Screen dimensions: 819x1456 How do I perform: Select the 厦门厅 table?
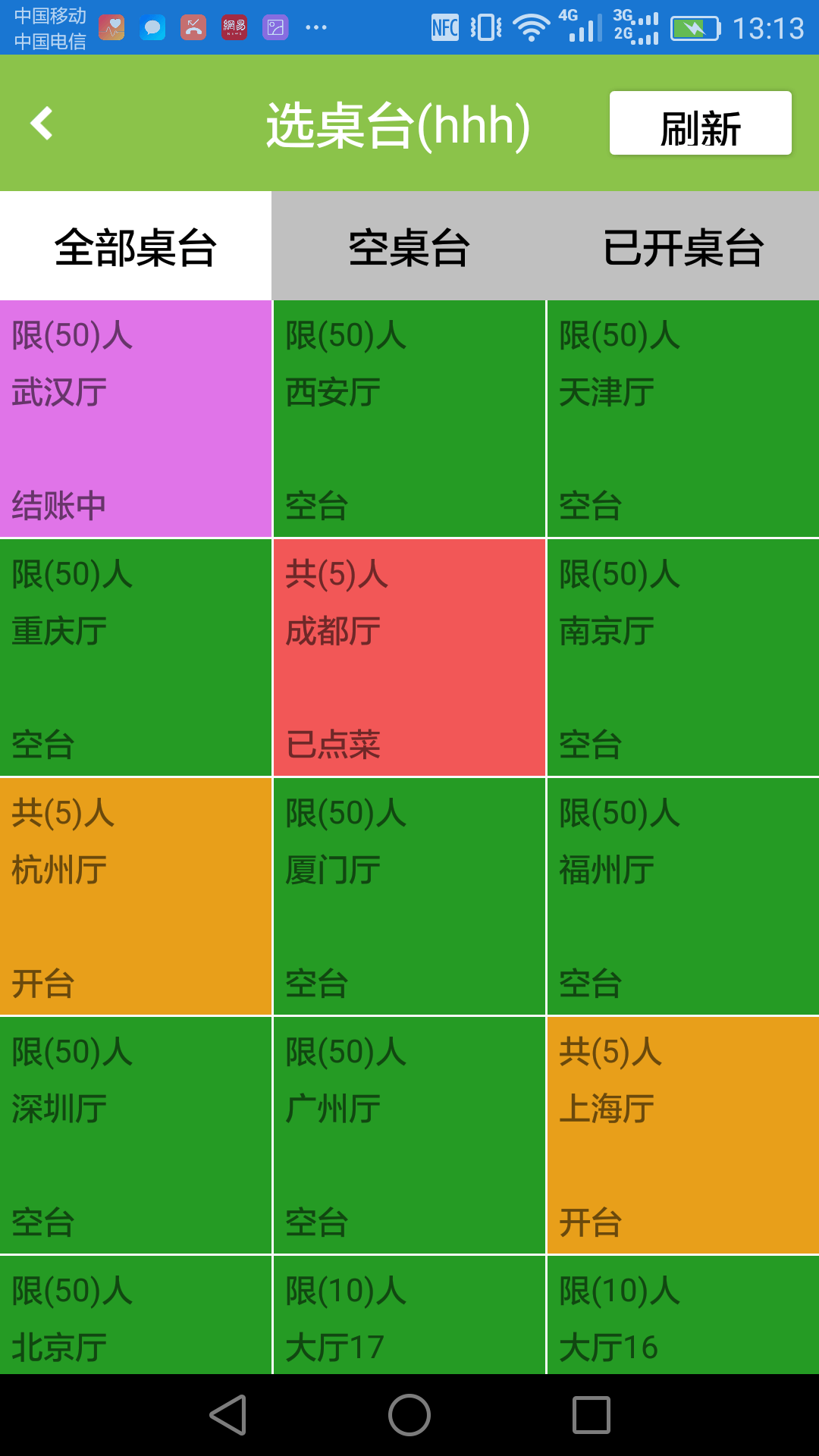pyautogui.click(x=409, y=896)
